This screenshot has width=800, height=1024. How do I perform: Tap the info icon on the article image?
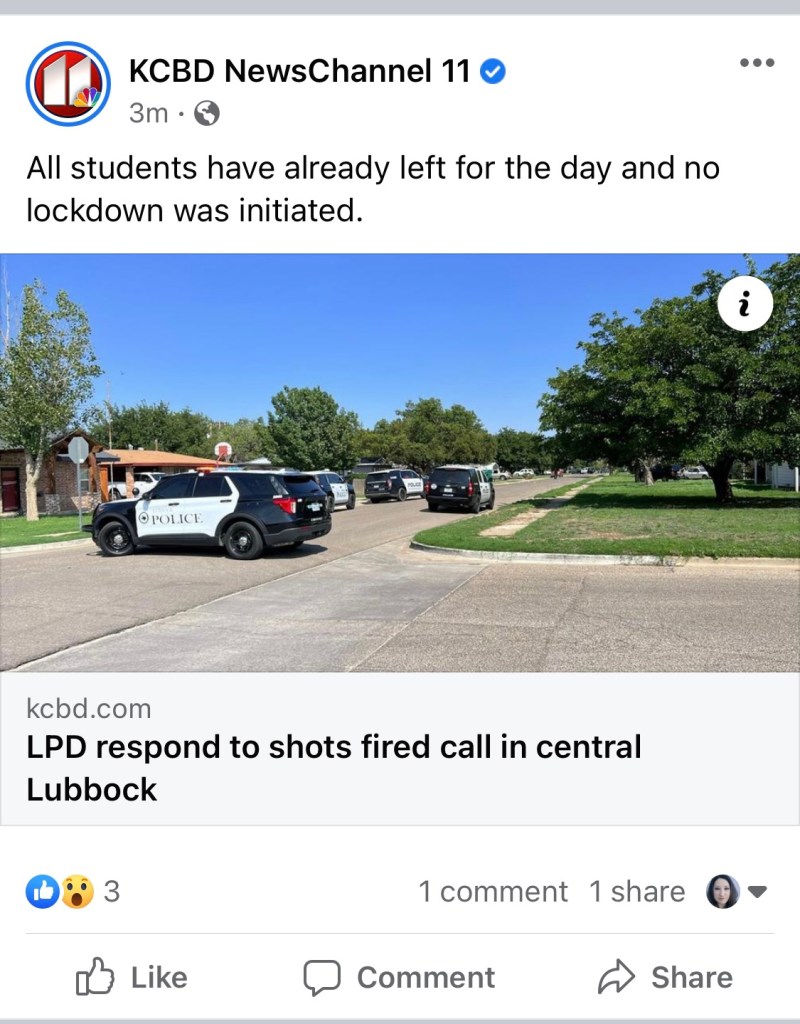pos(745,303)
